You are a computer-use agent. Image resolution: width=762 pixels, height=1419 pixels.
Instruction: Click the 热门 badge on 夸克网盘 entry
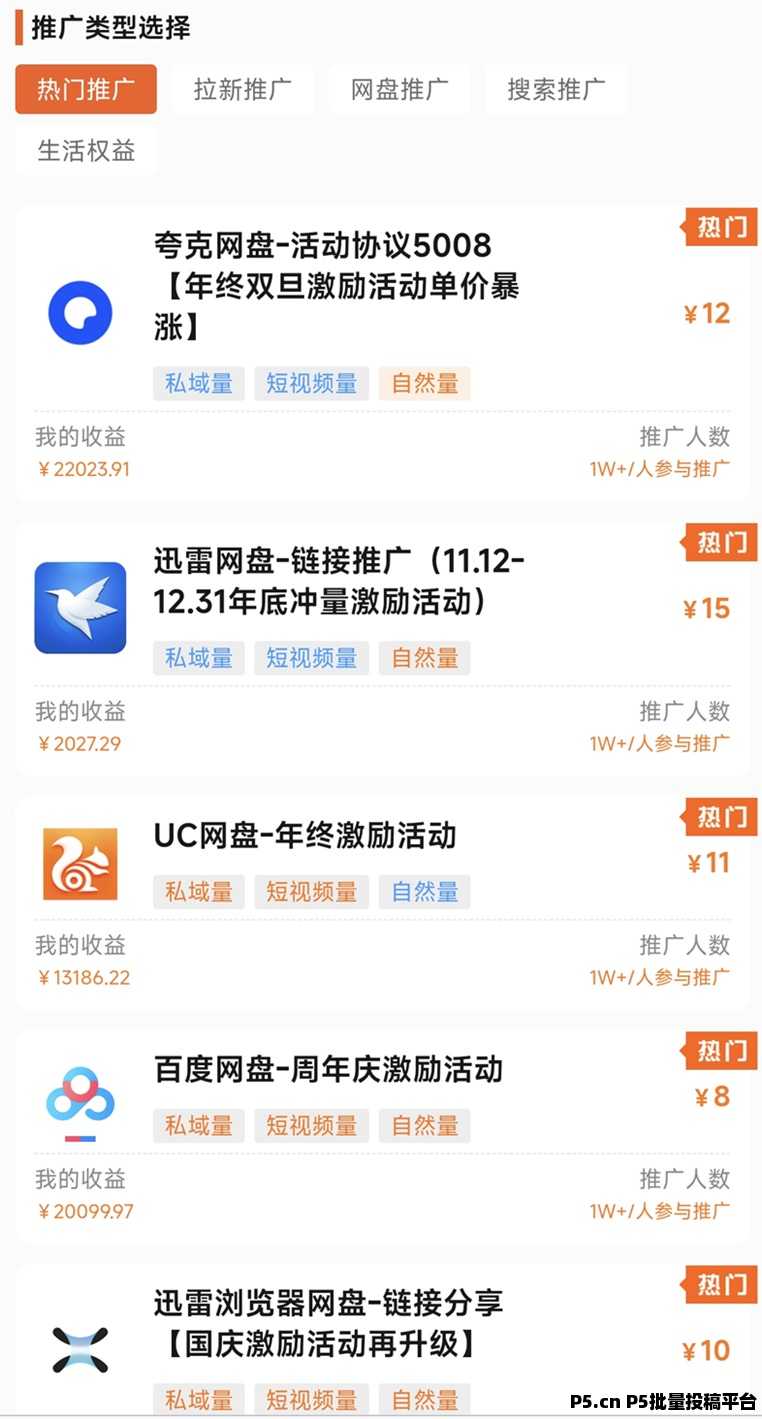(722, 227)
